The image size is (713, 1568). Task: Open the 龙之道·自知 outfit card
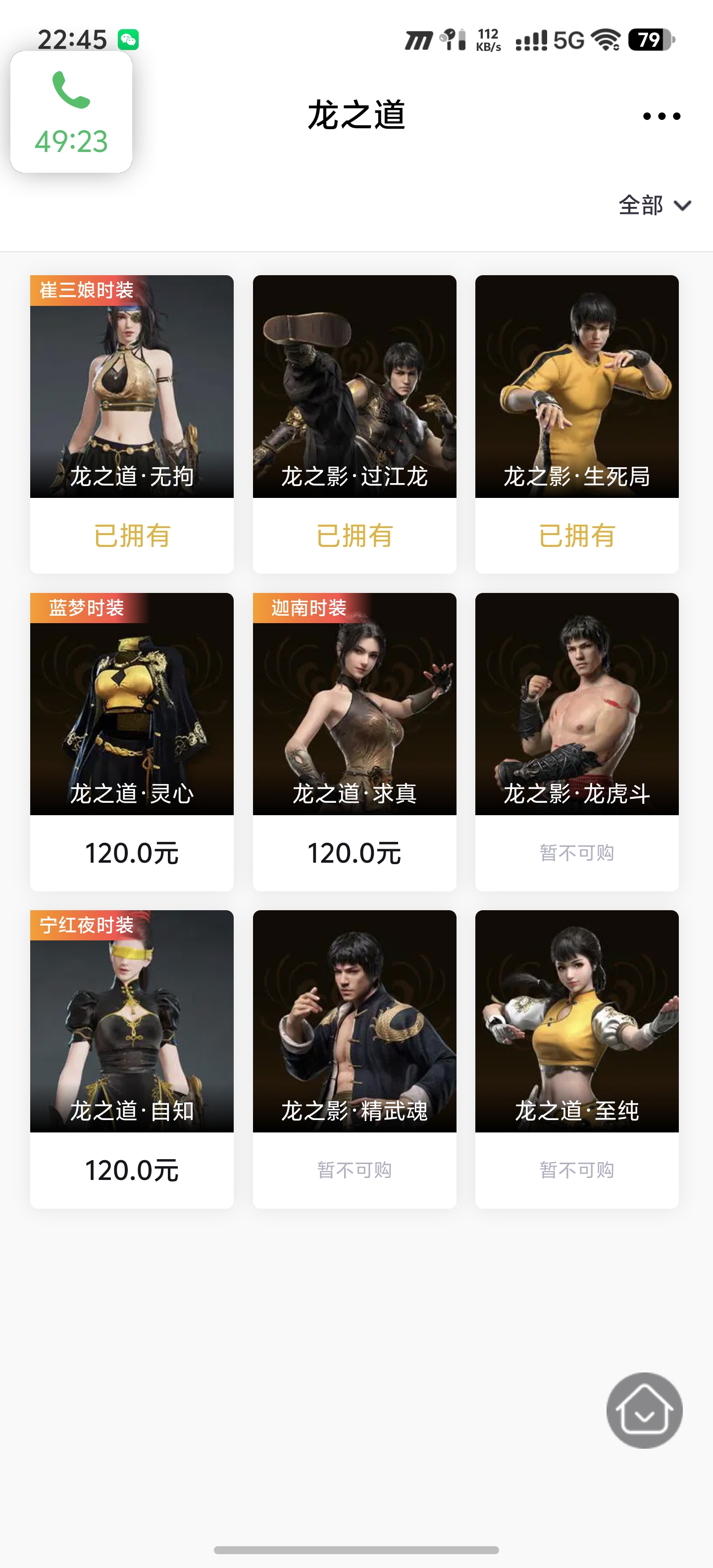point(132,1022)
